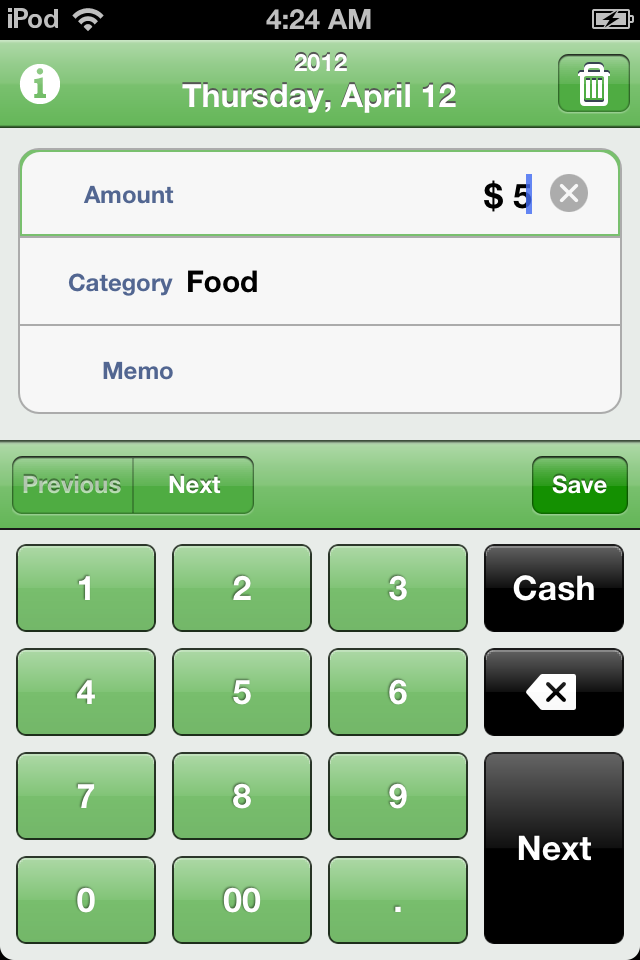Enter digit 9 on the keypad
The width and height of the screenshot is (640, 960).
[398, 796]
